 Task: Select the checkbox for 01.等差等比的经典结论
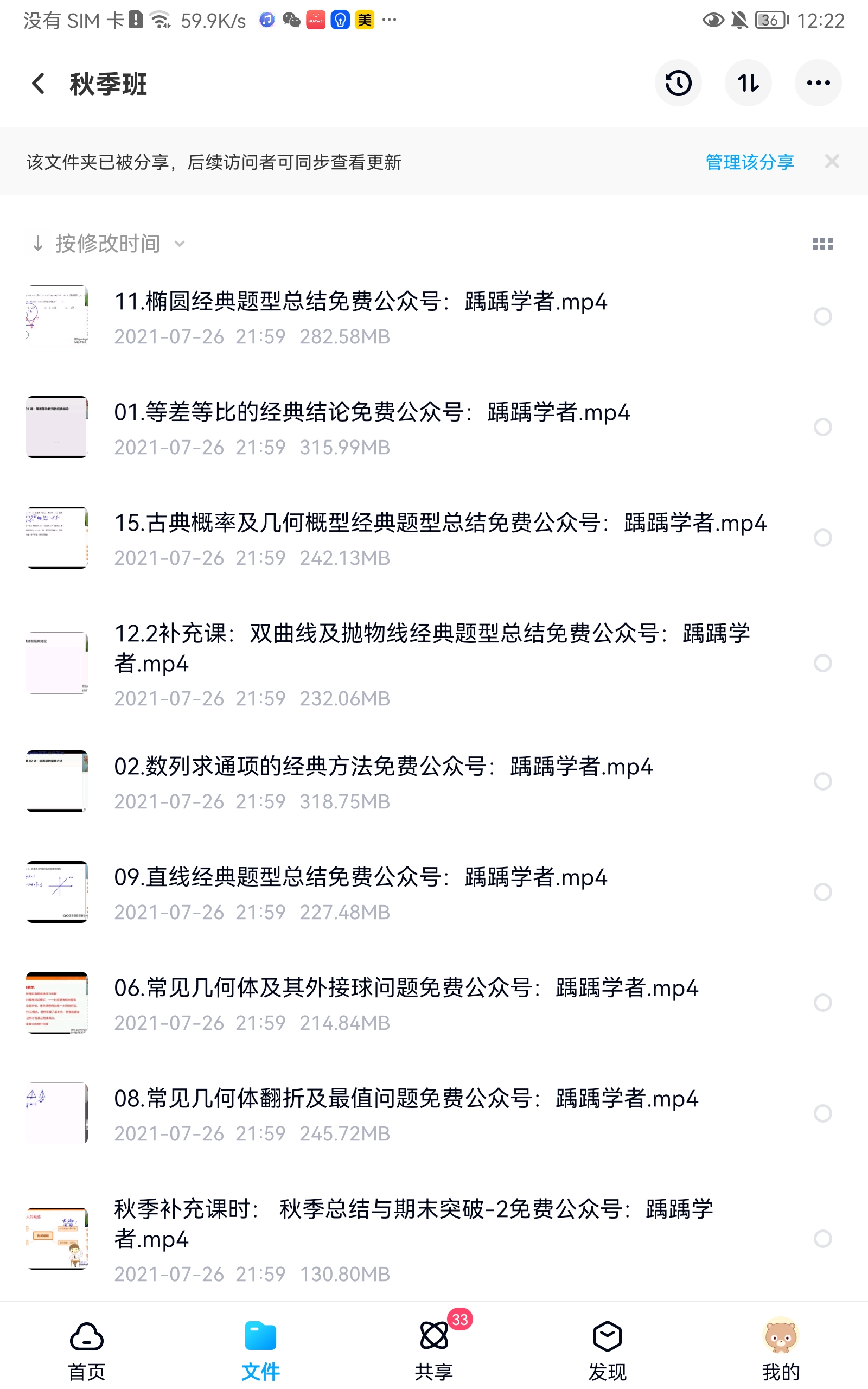pos(822,427)
